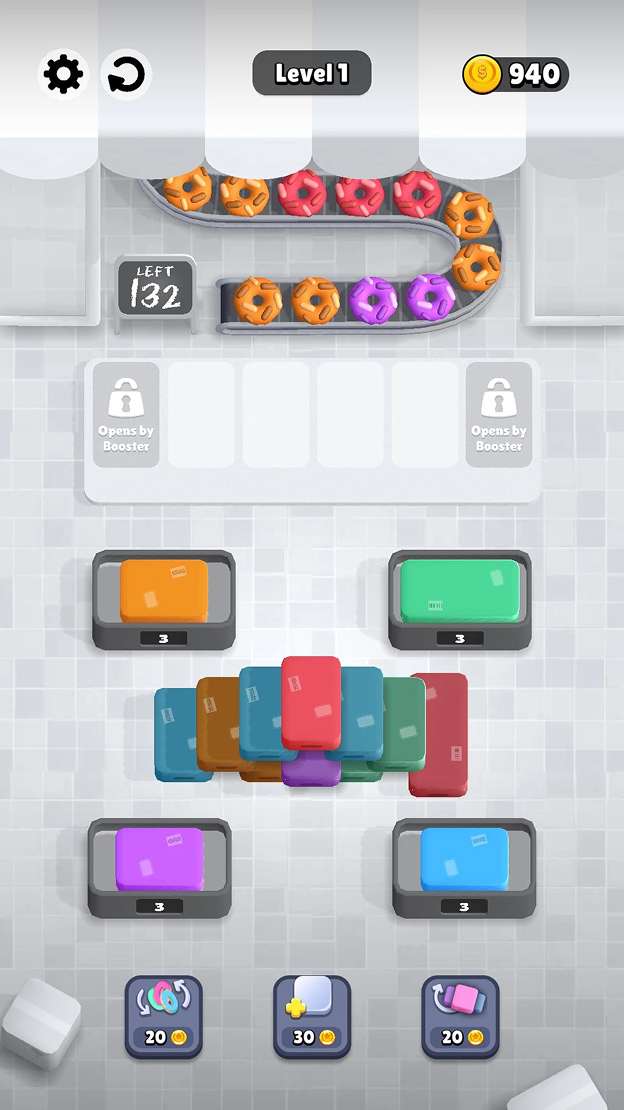Image resolution: width=624 pixels, height=1110 pixels.
Task: Select the orange box in the tray
Action: click(x=164, y=592)
